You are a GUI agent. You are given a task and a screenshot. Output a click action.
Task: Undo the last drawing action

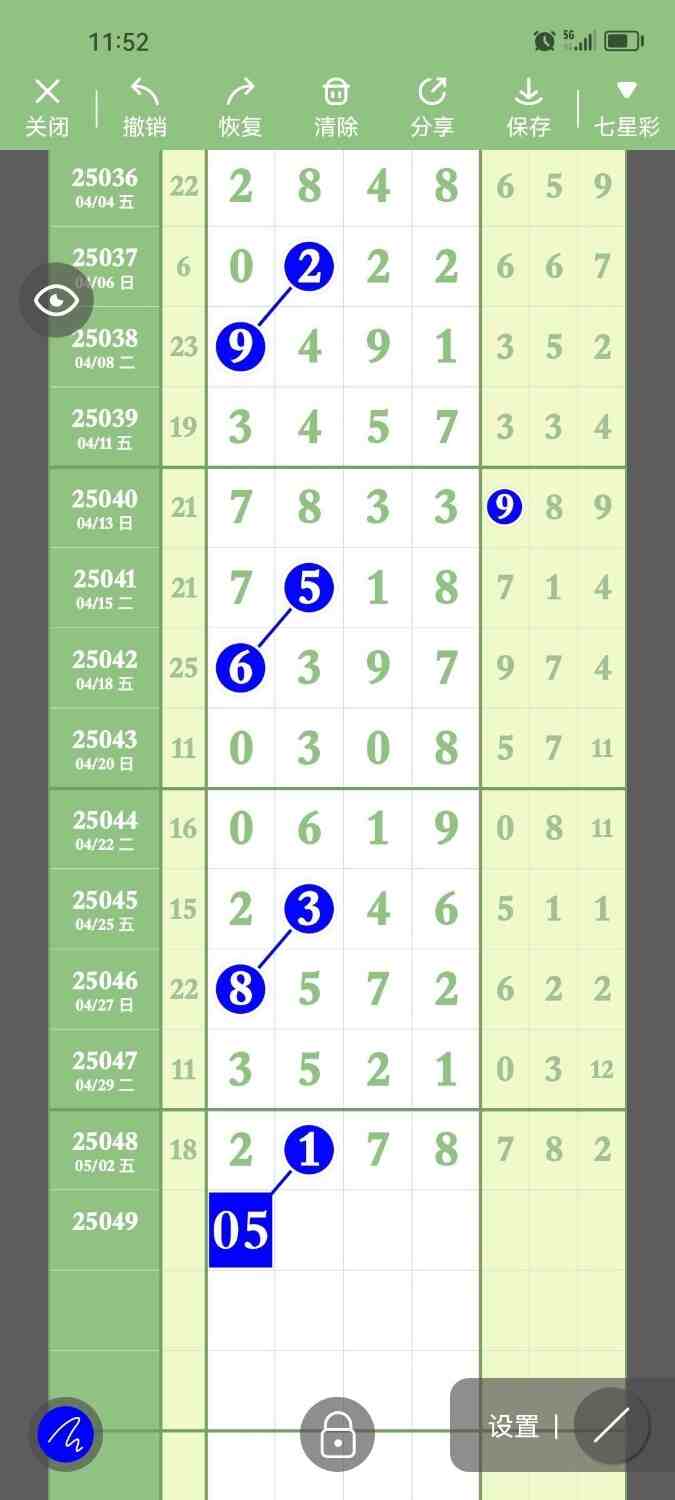pyautogui.click(x=144, y=107)
